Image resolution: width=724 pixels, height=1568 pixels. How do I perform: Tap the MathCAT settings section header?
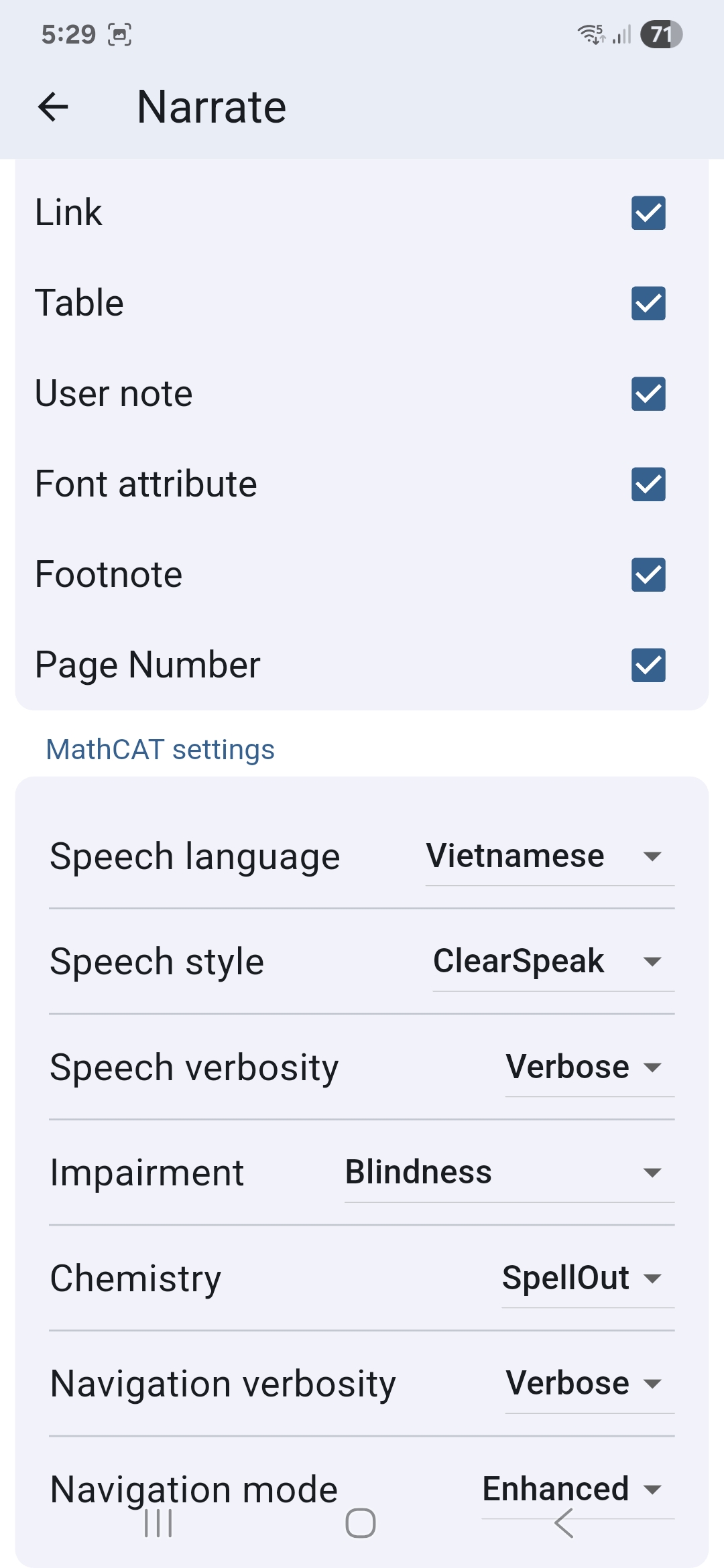pos(160,750)
